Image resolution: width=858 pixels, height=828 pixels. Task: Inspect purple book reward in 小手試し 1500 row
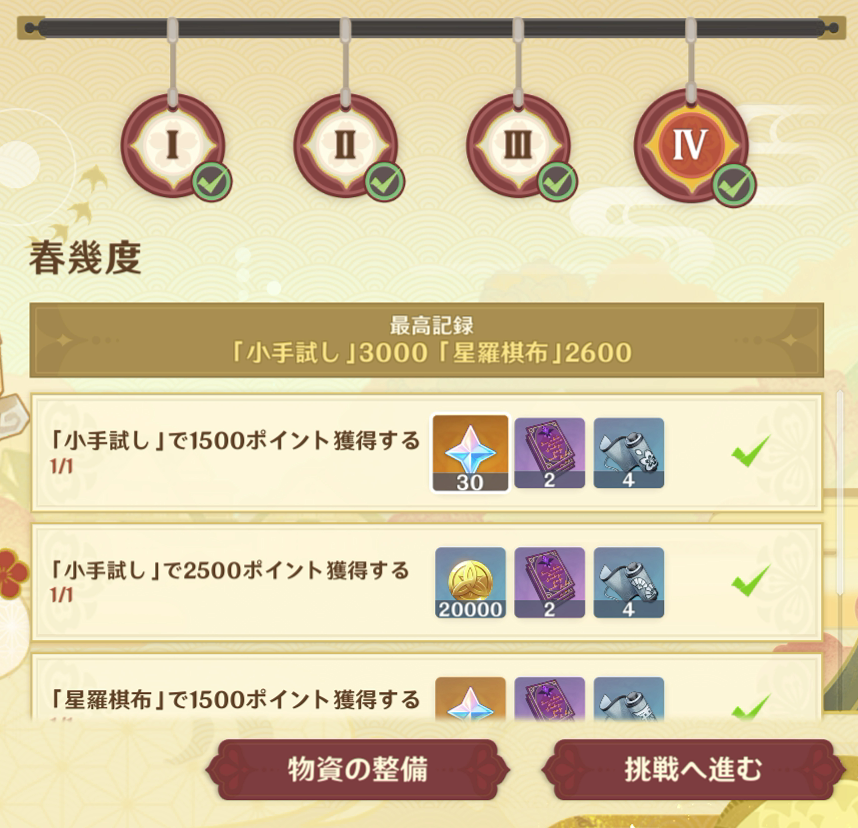[549, 453]
